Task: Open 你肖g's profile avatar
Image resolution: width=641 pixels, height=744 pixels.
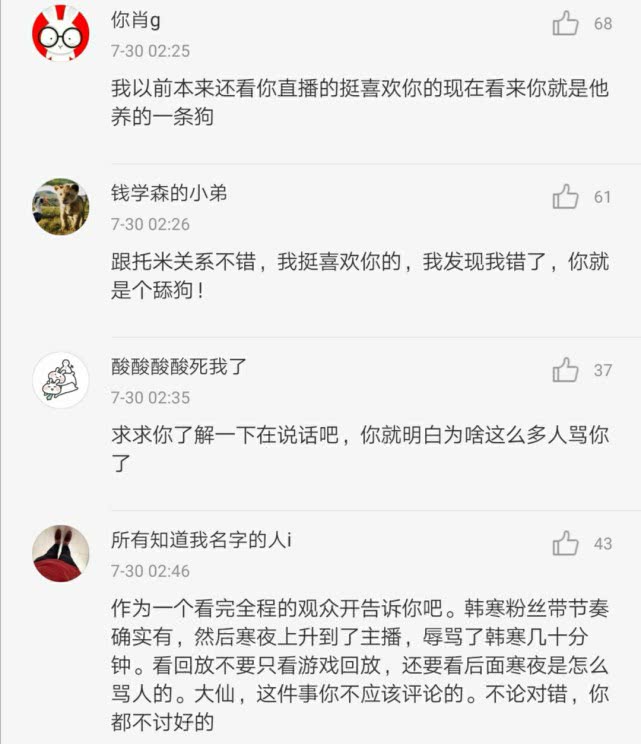Action: click(61, 34)
